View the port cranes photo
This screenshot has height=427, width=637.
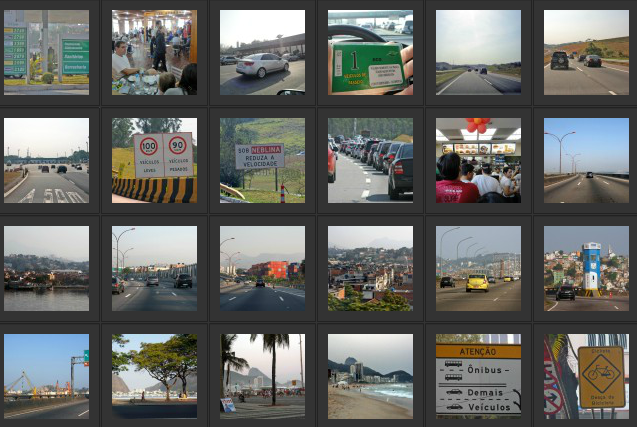(x=46, y=376)
